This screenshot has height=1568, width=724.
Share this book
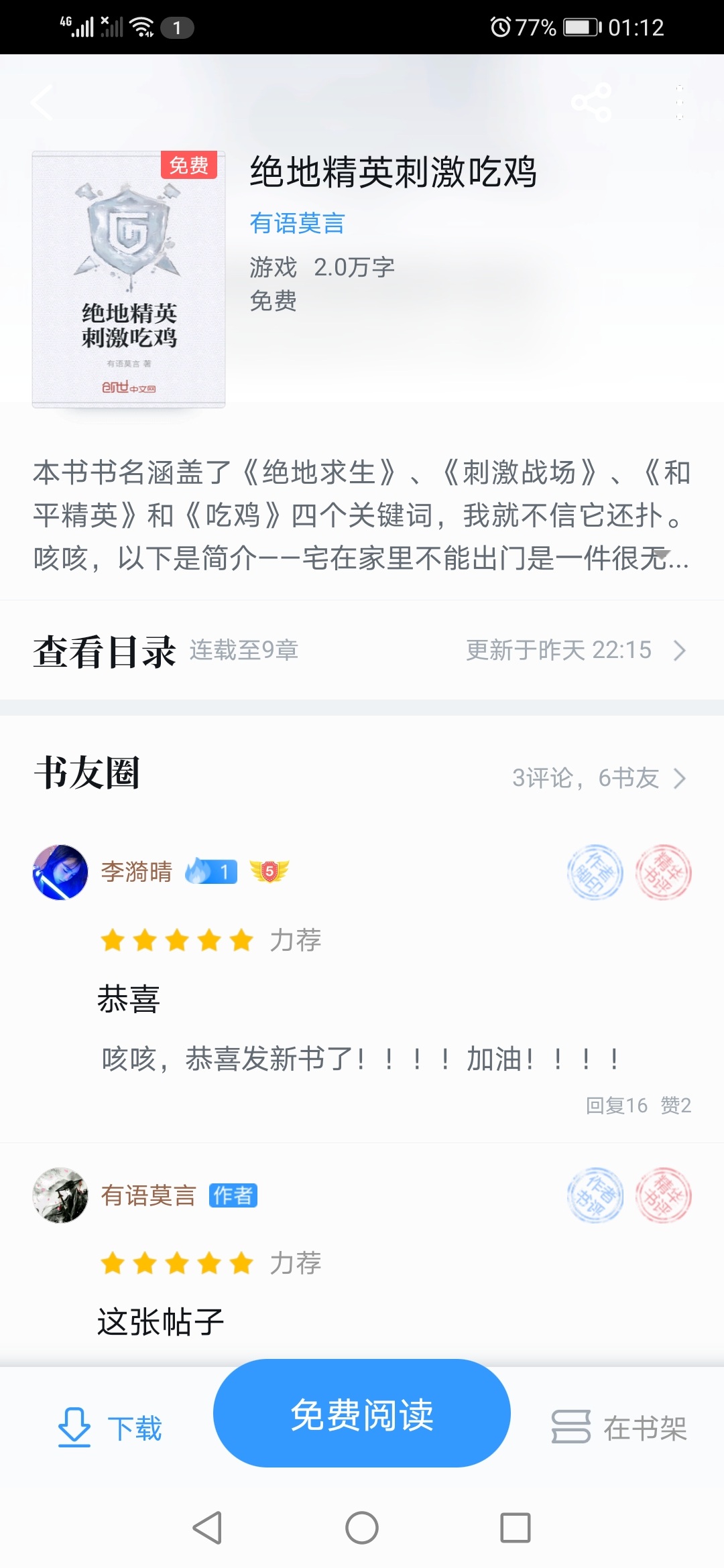tap(591, 103)
